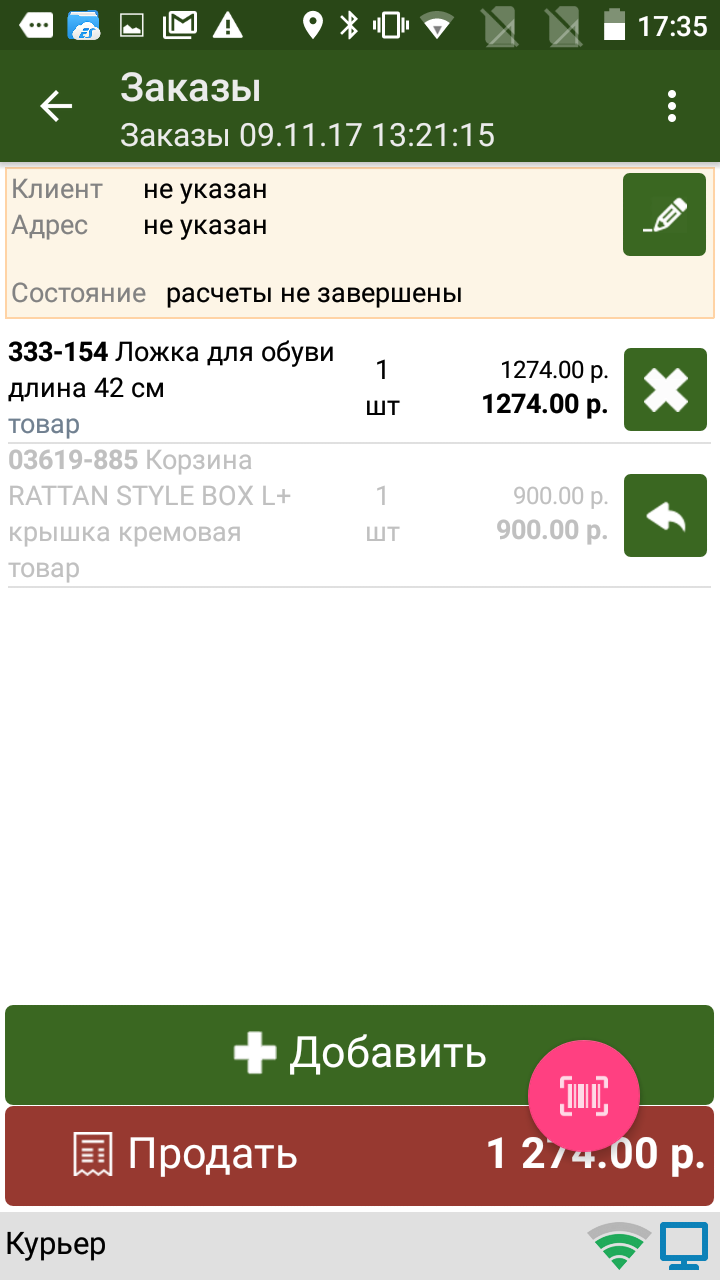Open the overflow menu in the app bar

pos(672,106)
